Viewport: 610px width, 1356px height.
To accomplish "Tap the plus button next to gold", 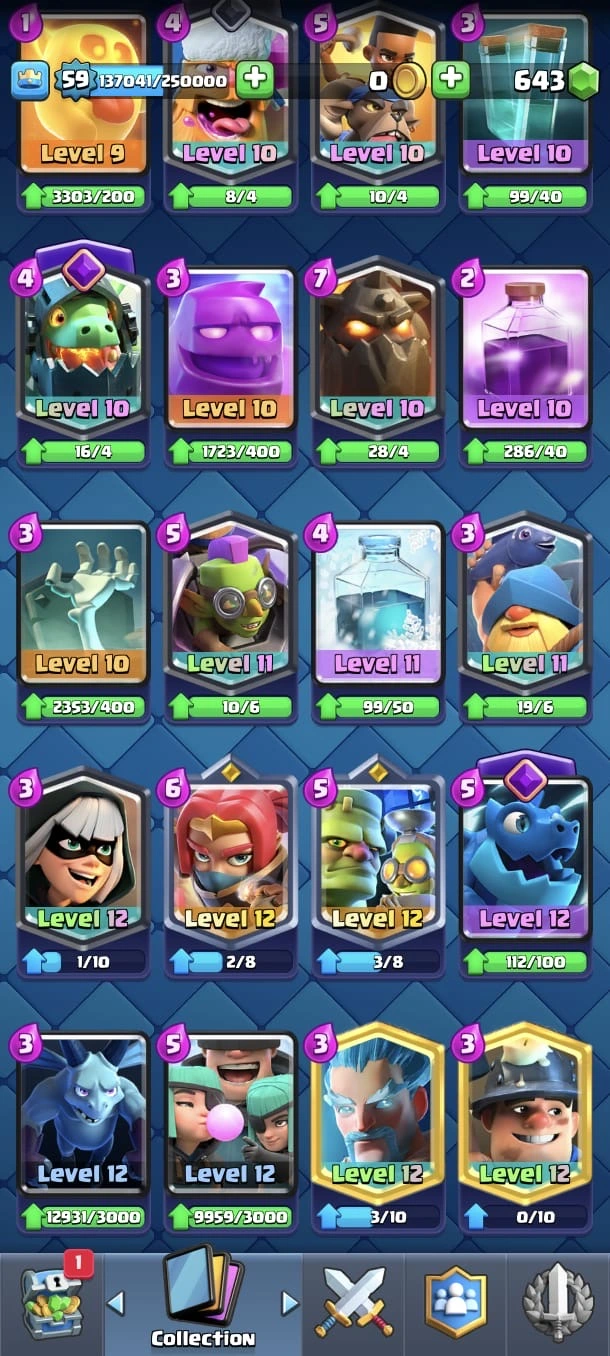I will point(452,80).
